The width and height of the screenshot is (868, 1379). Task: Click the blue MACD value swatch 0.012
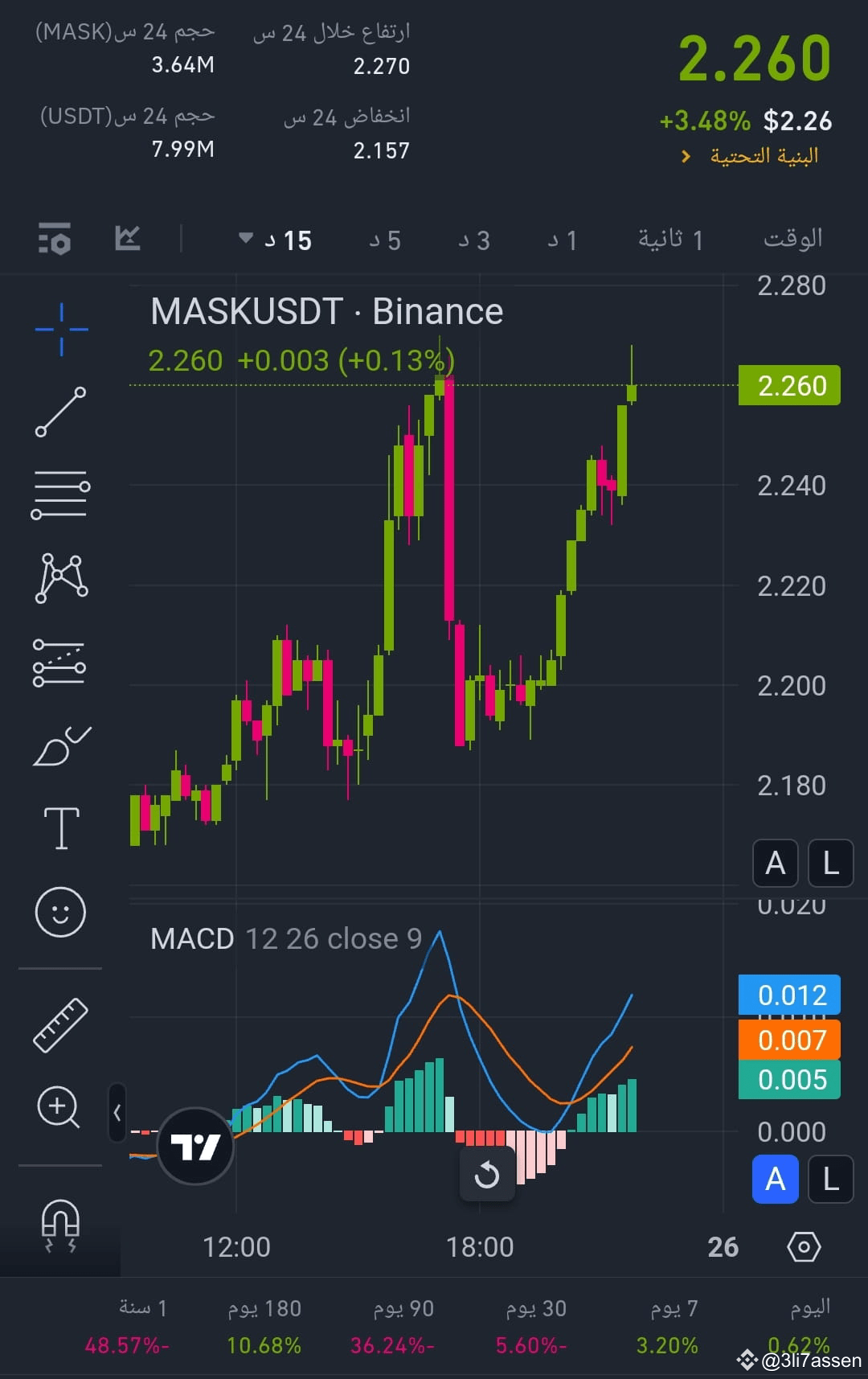(x=788, y=995)
